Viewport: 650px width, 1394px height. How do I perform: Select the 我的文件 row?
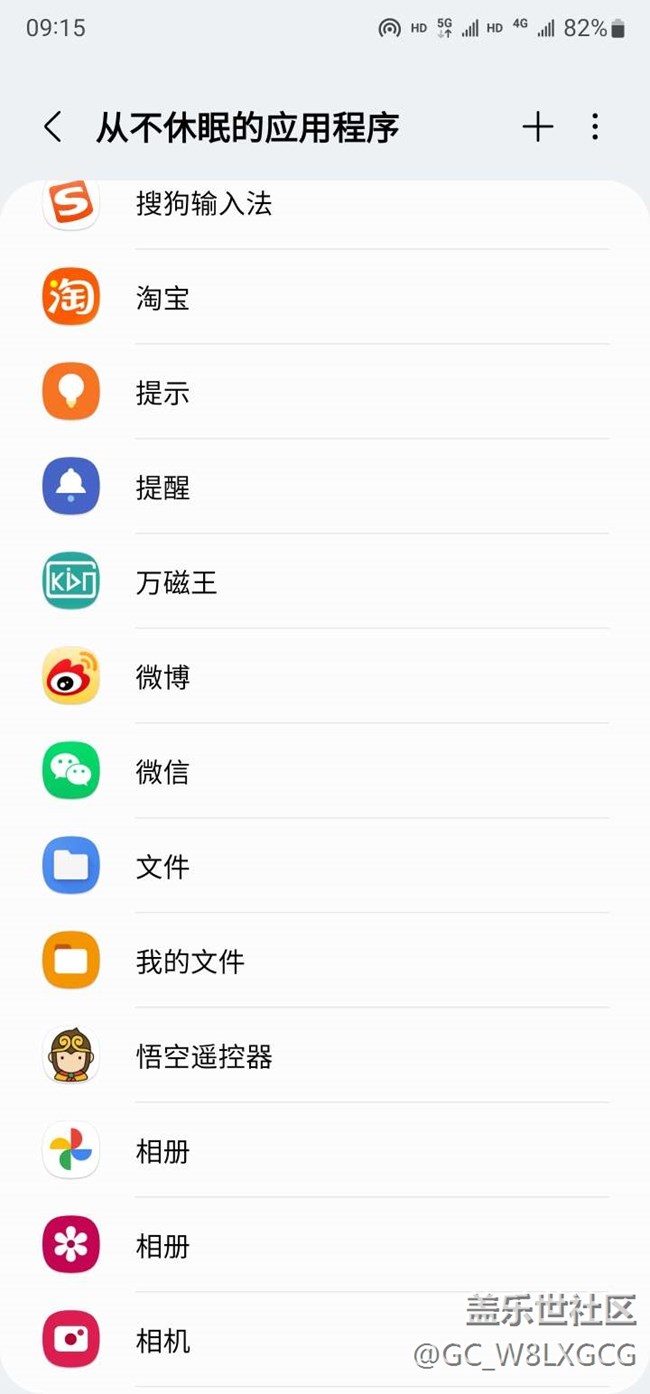pyautogui.click(x=325, y=961)
